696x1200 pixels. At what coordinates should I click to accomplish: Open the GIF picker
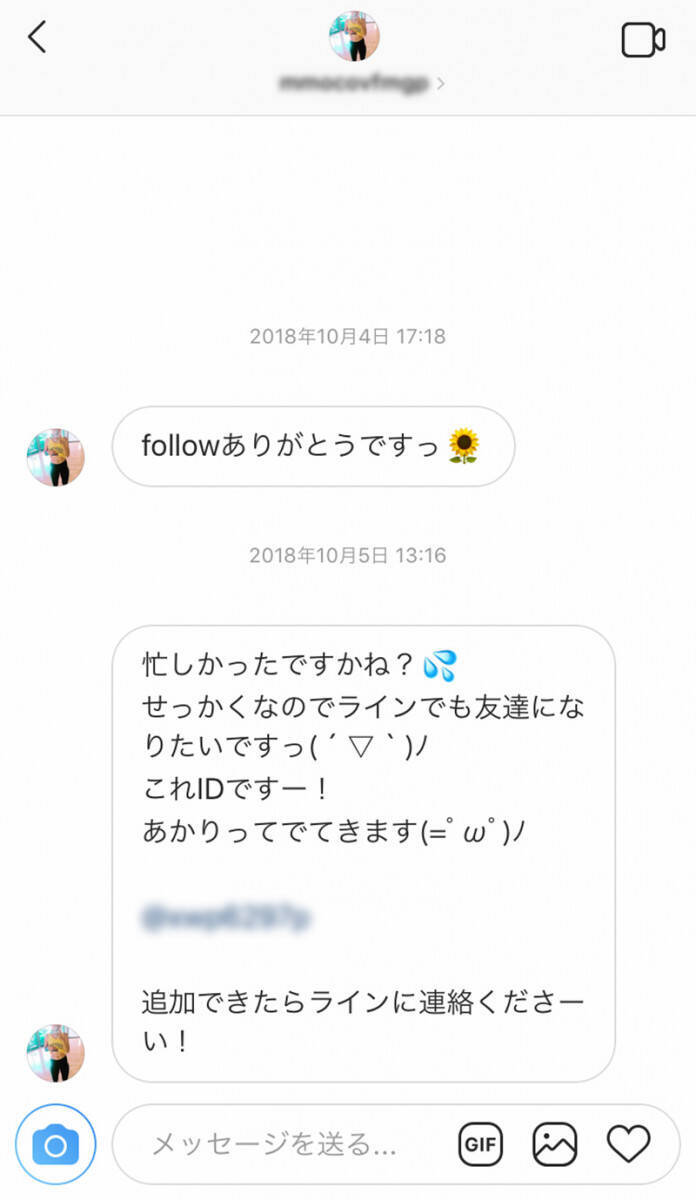click(x=480, y=1144)
